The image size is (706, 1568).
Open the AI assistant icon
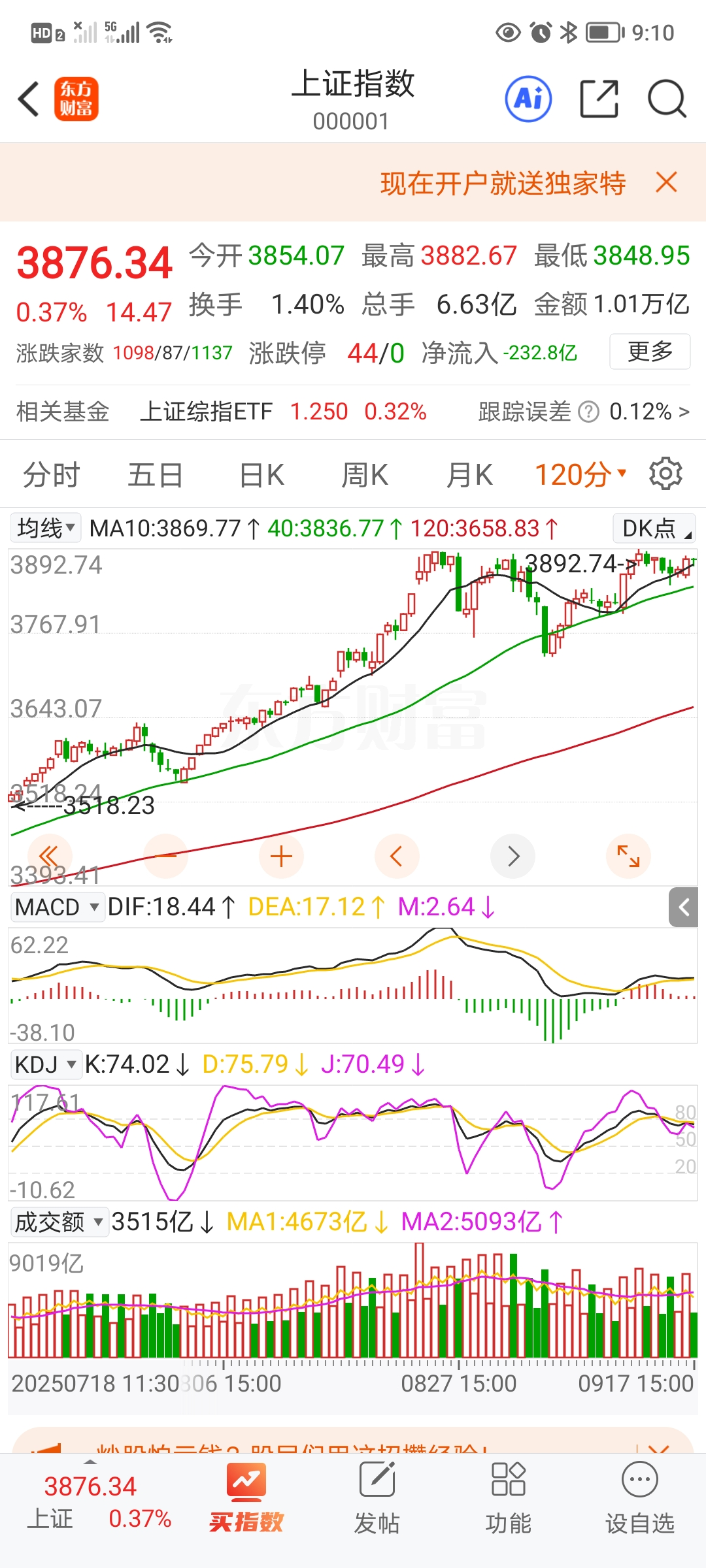pyautogui.click(x=528, y=99)
